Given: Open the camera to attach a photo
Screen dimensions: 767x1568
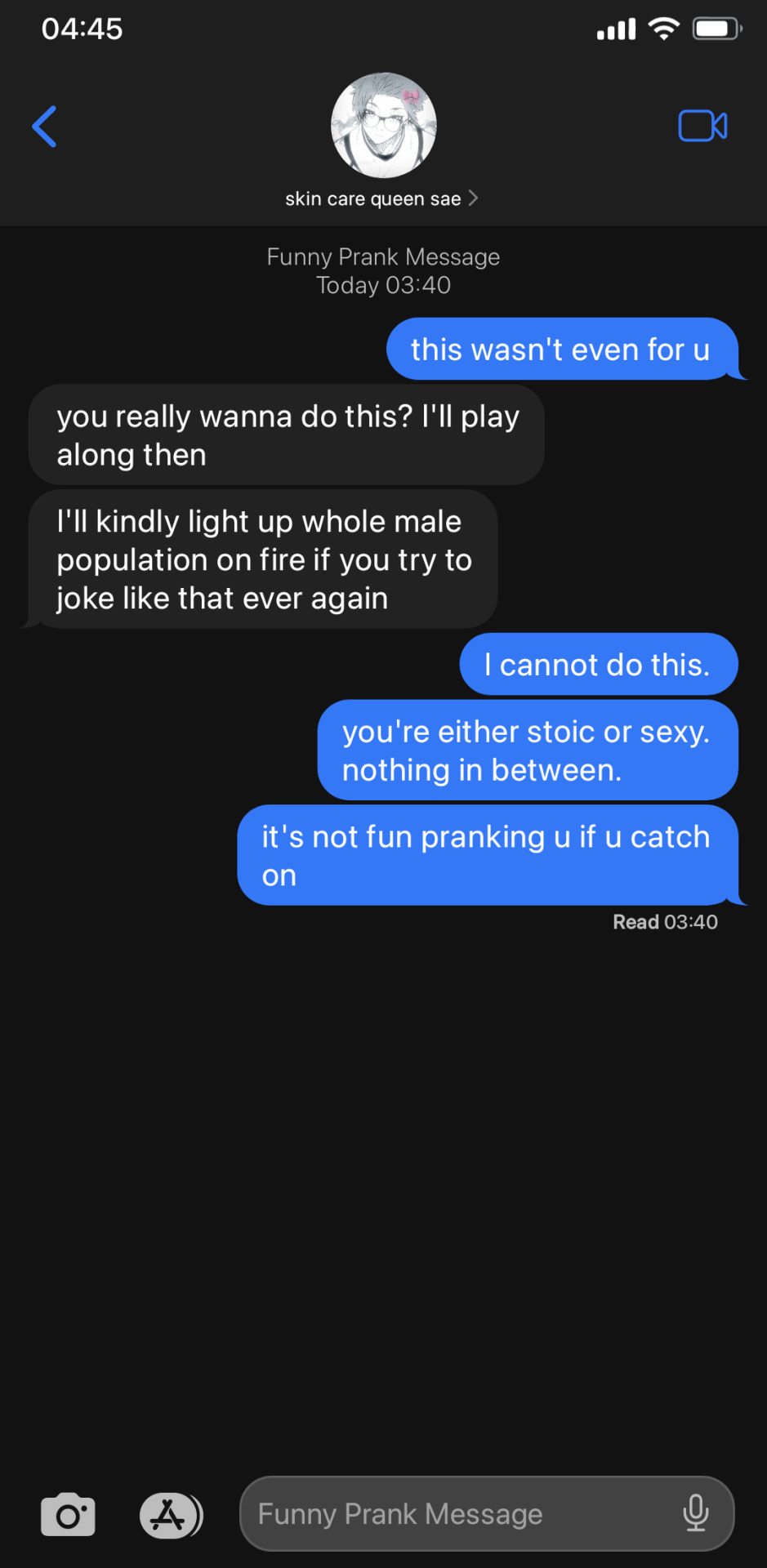Looking at the screenshot, I should coord(68,1515).
